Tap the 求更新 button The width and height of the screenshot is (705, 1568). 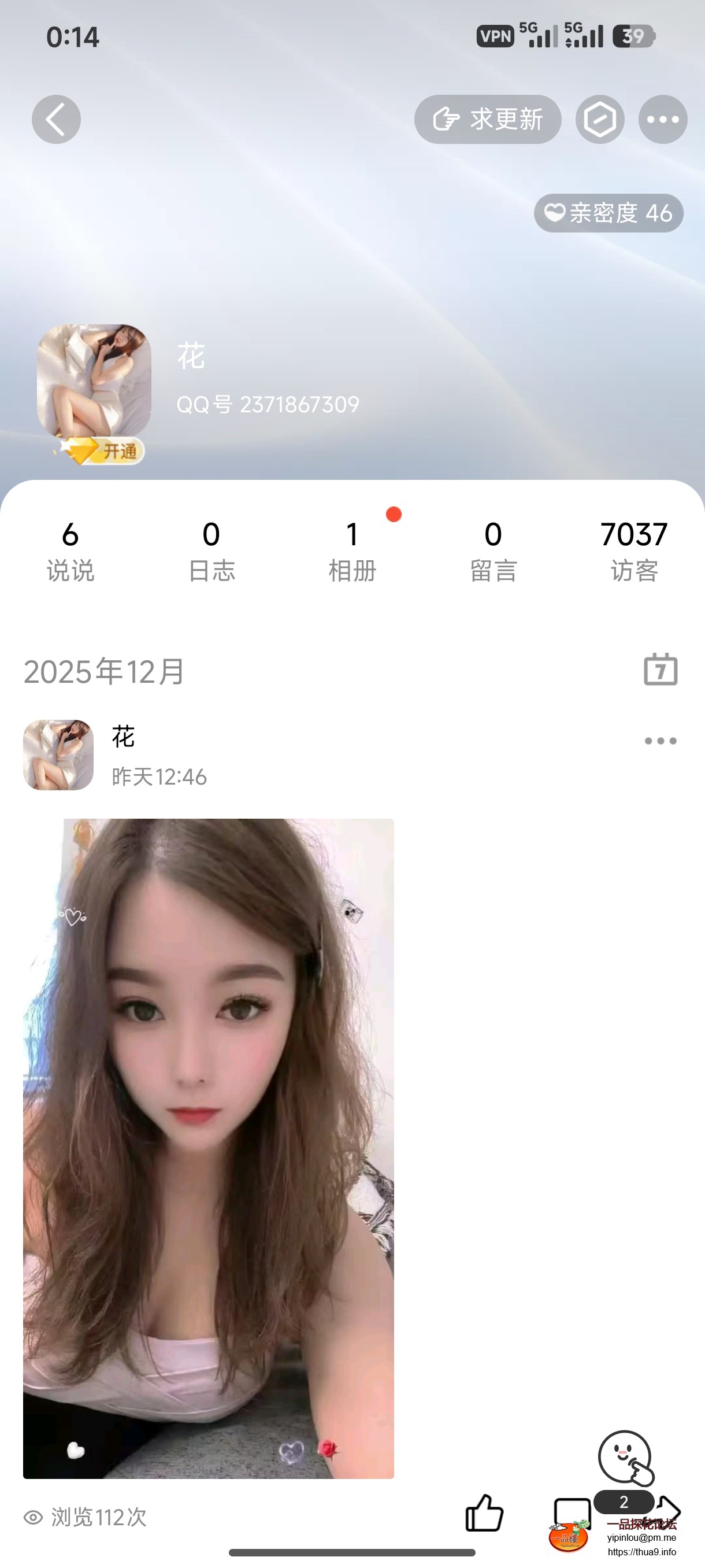487,119
